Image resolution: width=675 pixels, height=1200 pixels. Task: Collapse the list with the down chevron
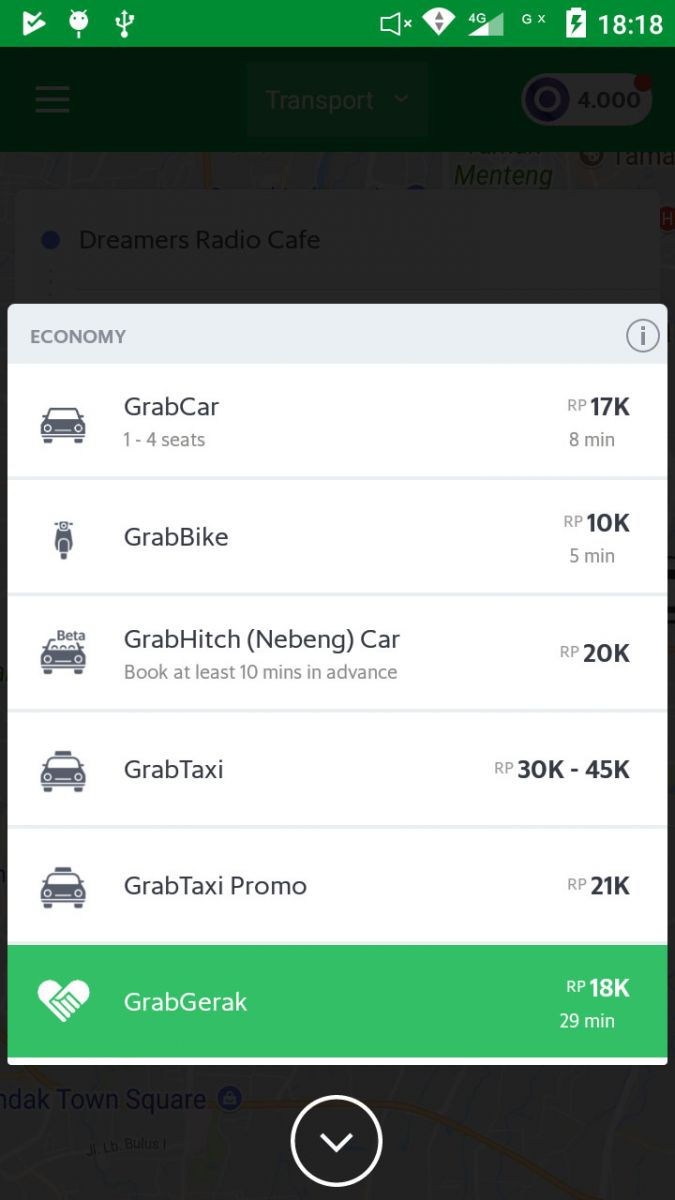[337, 1141]
